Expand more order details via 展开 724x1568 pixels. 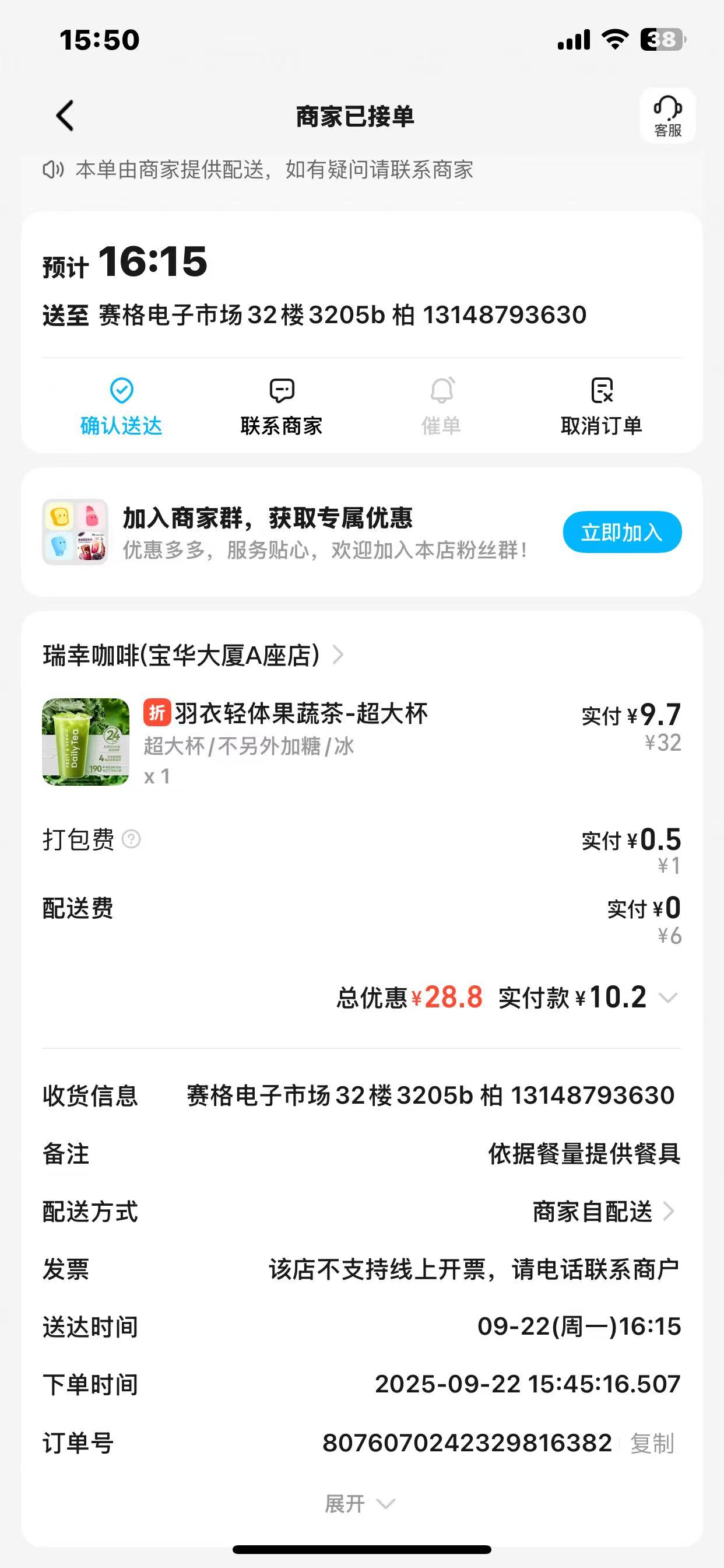(x=360, y=1503)
